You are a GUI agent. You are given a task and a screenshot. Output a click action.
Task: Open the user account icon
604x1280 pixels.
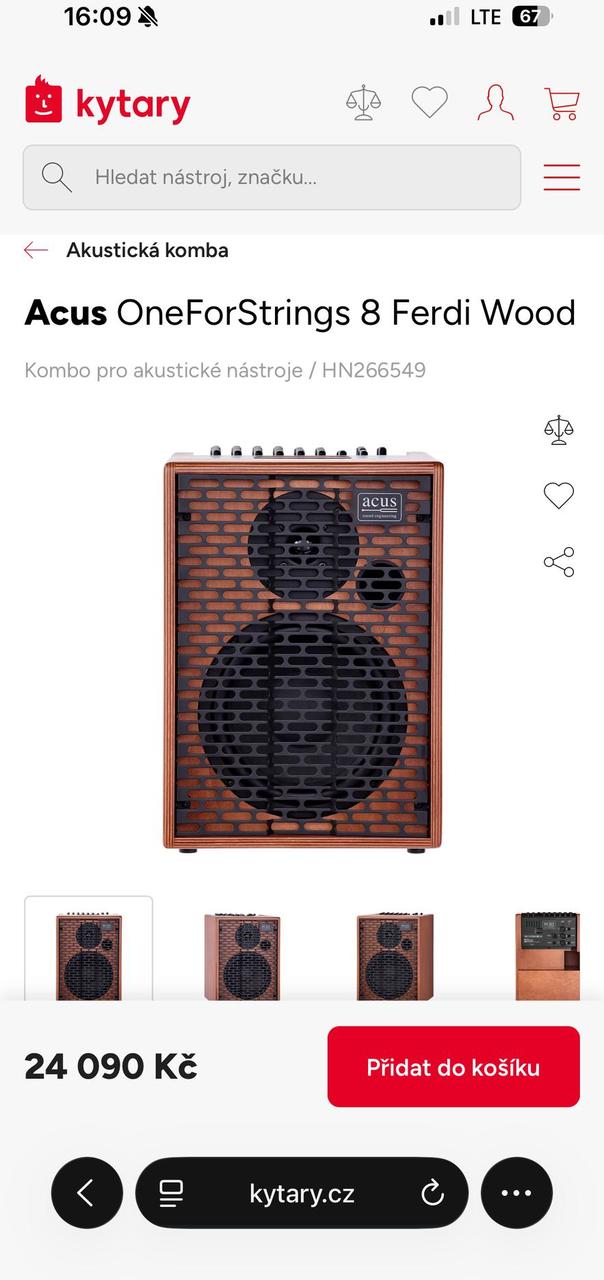click(496, 102)
